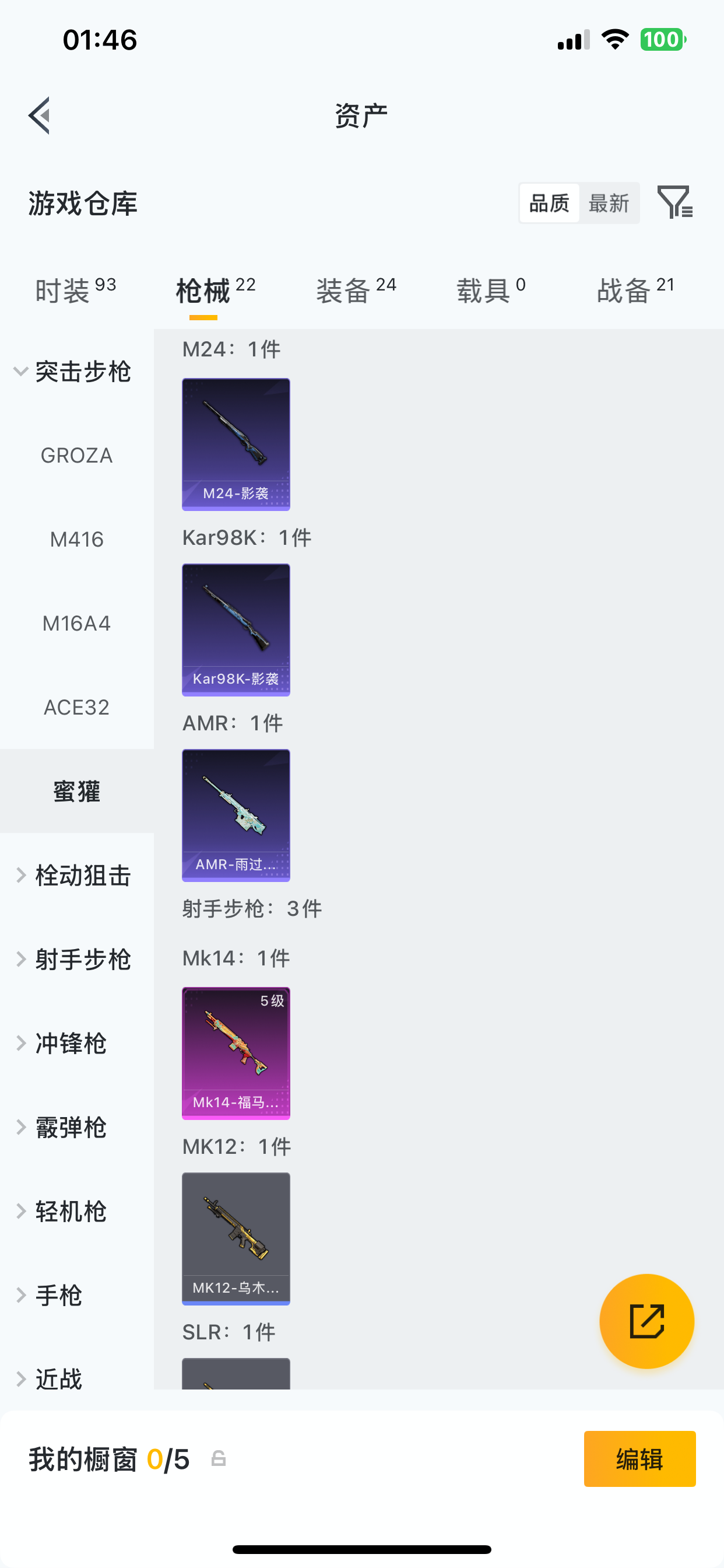
Task: Open the Kar98K-影袭 weapon card
Action: point(236,629)
